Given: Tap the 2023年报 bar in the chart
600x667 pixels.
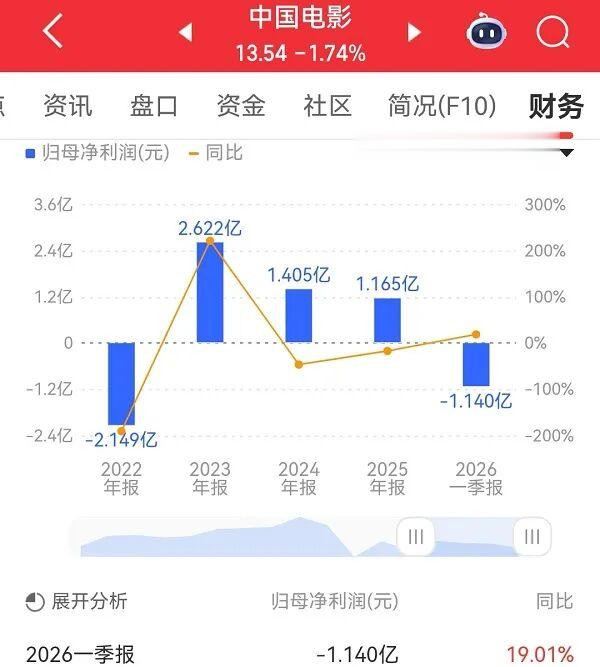Looking at the screenshot, I should (x=210, y=292).
